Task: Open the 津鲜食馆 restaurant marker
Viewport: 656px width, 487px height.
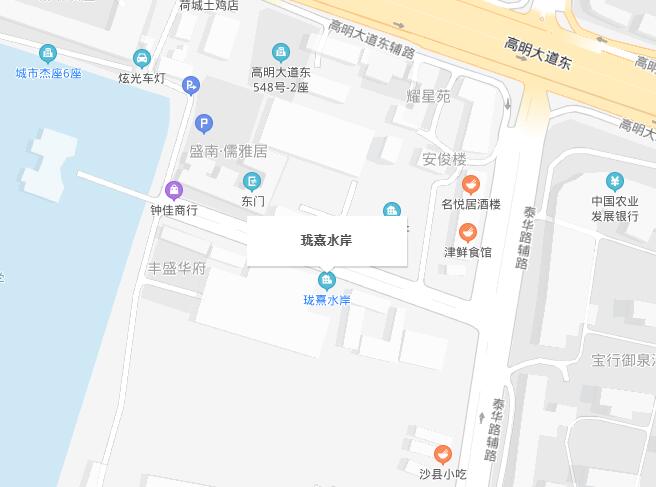Action: [467, 232]
